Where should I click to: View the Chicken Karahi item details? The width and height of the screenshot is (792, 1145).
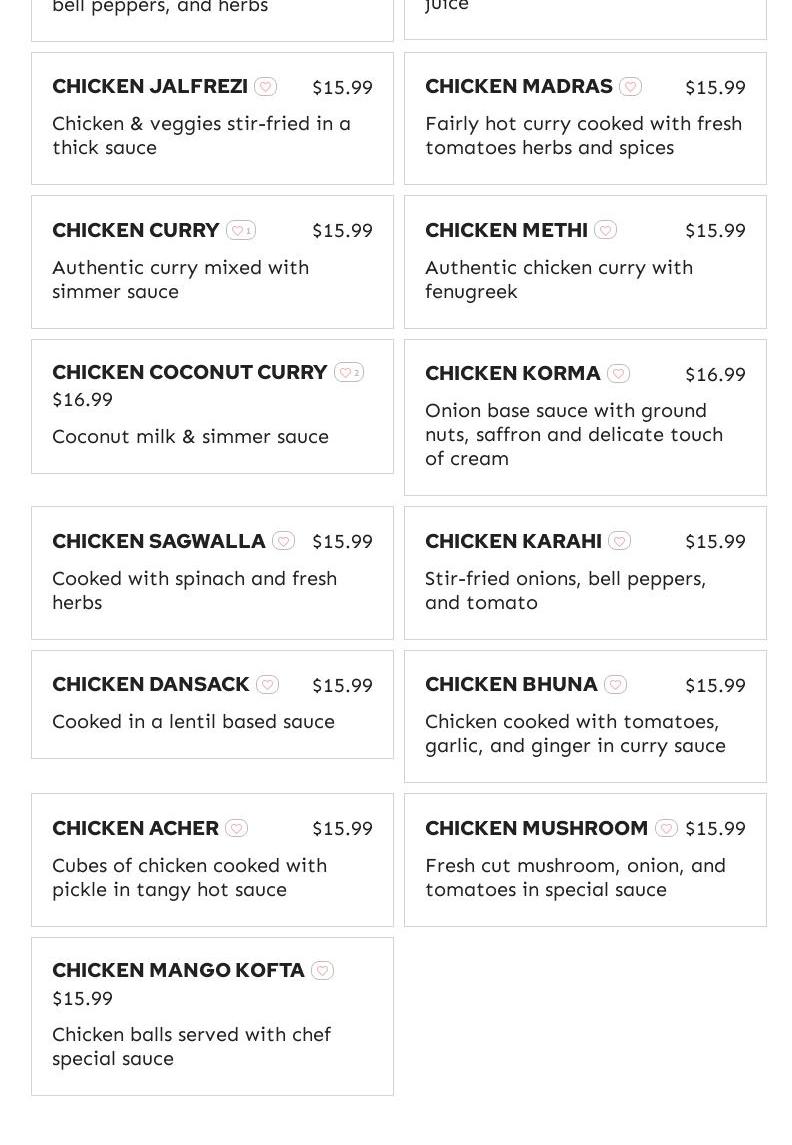point(585,573)
